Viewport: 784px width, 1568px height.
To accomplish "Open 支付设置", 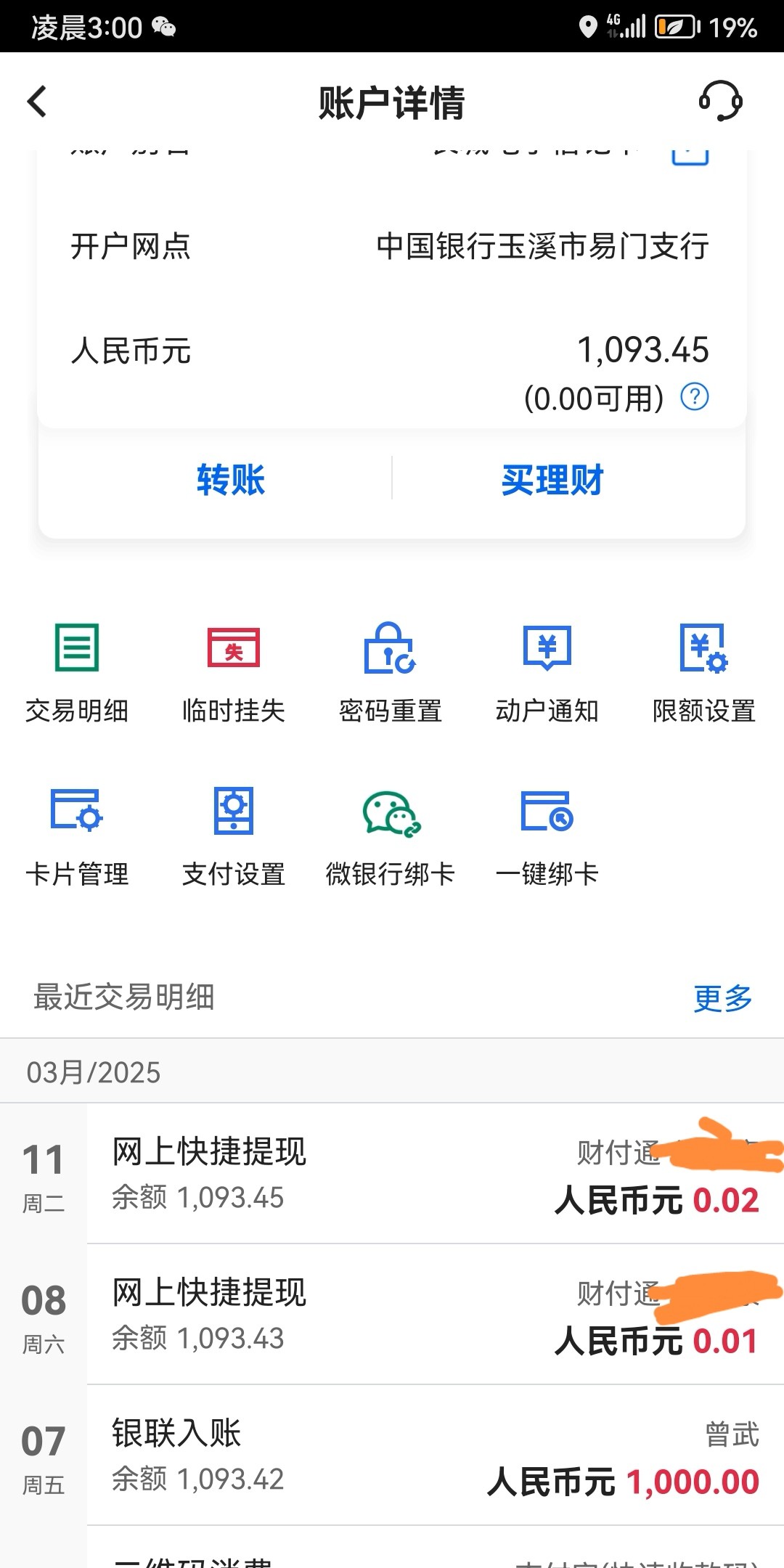I will click(234, 836).
